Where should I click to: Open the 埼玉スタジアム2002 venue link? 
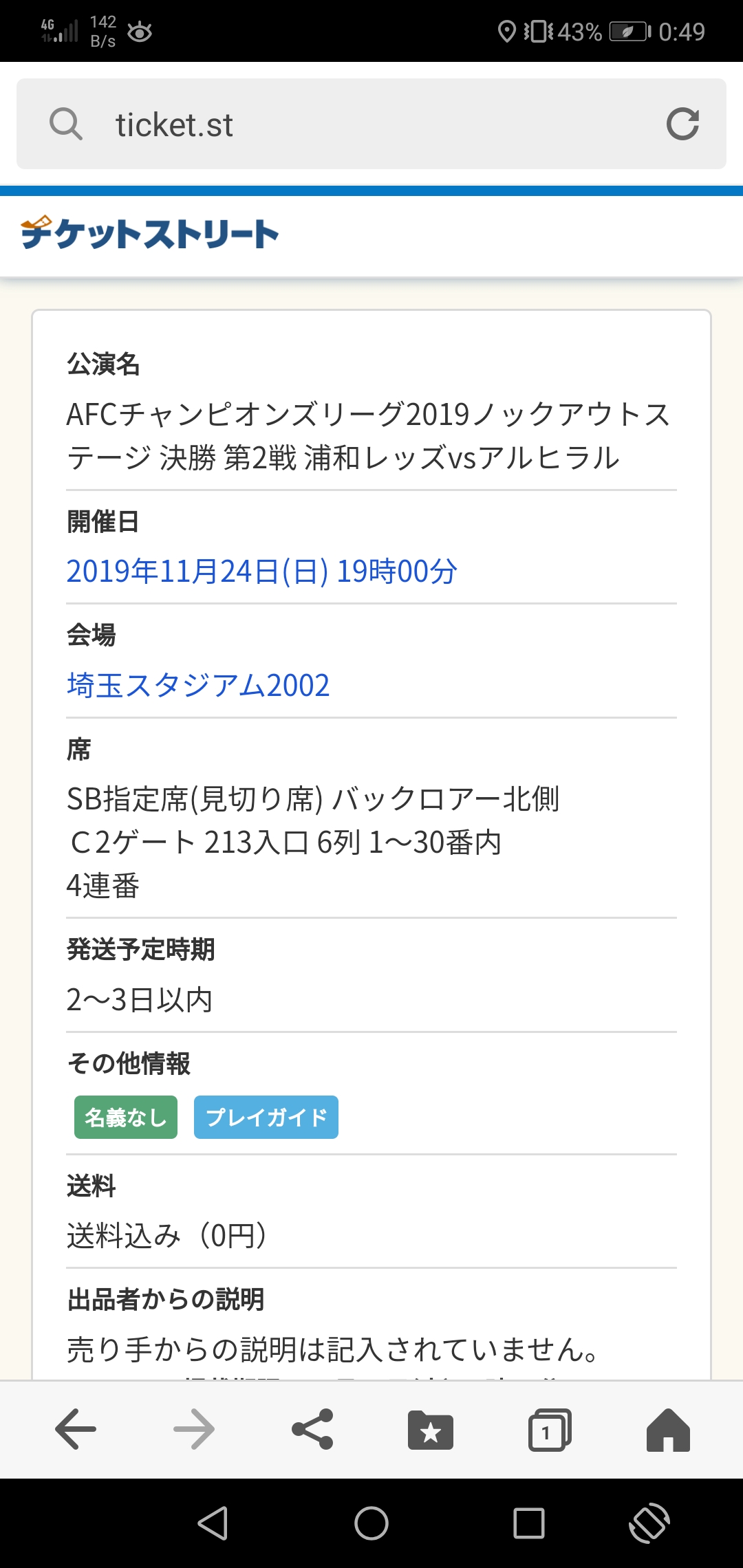(x=198, y=686)
